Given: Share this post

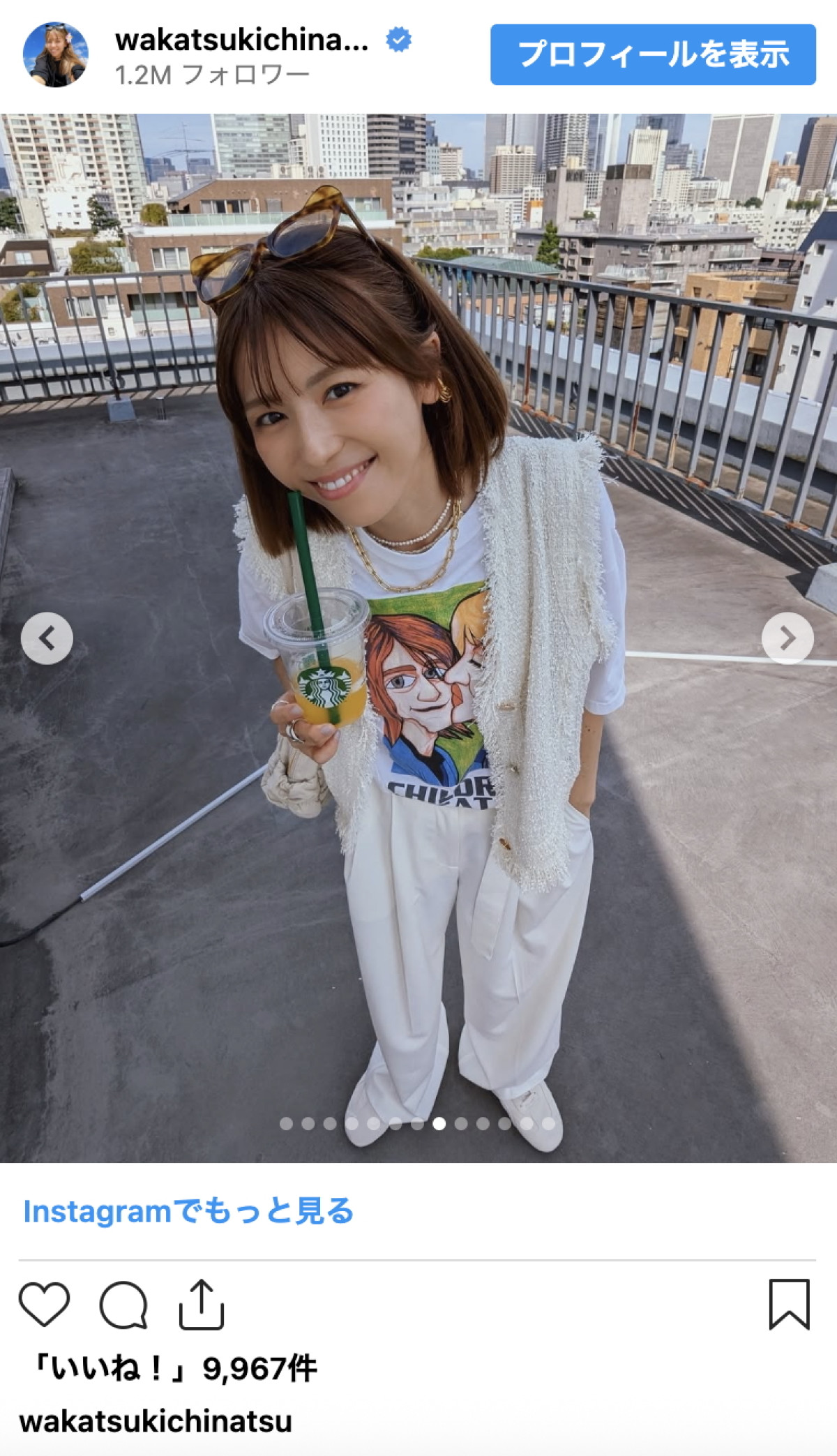Looking at the screenshot, I should (x=202, y=1303).
